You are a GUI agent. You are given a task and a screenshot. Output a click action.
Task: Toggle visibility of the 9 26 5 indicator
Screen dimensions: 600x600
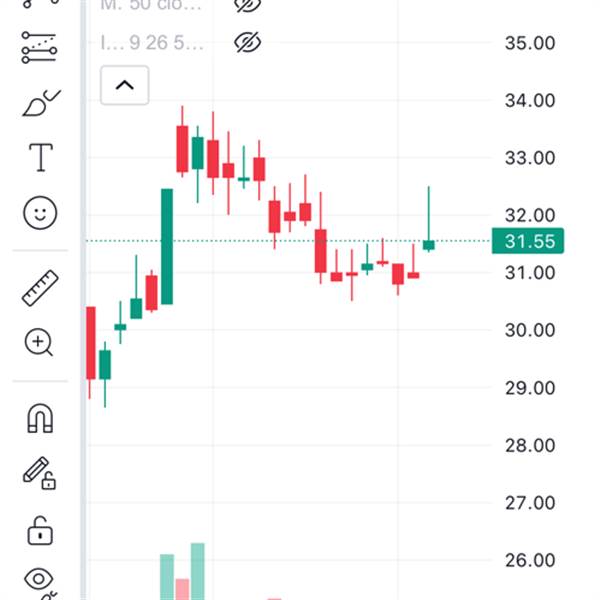(x=246, y=43)
